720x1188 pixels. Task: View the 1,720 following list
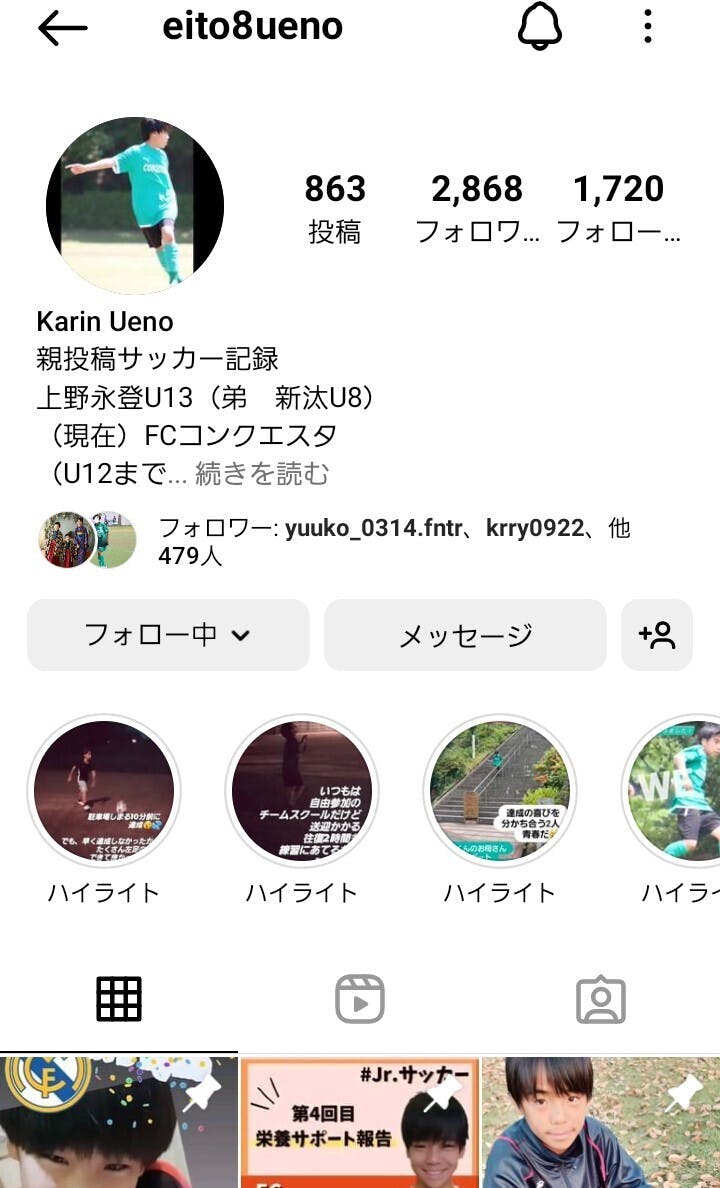click(618, 208)
